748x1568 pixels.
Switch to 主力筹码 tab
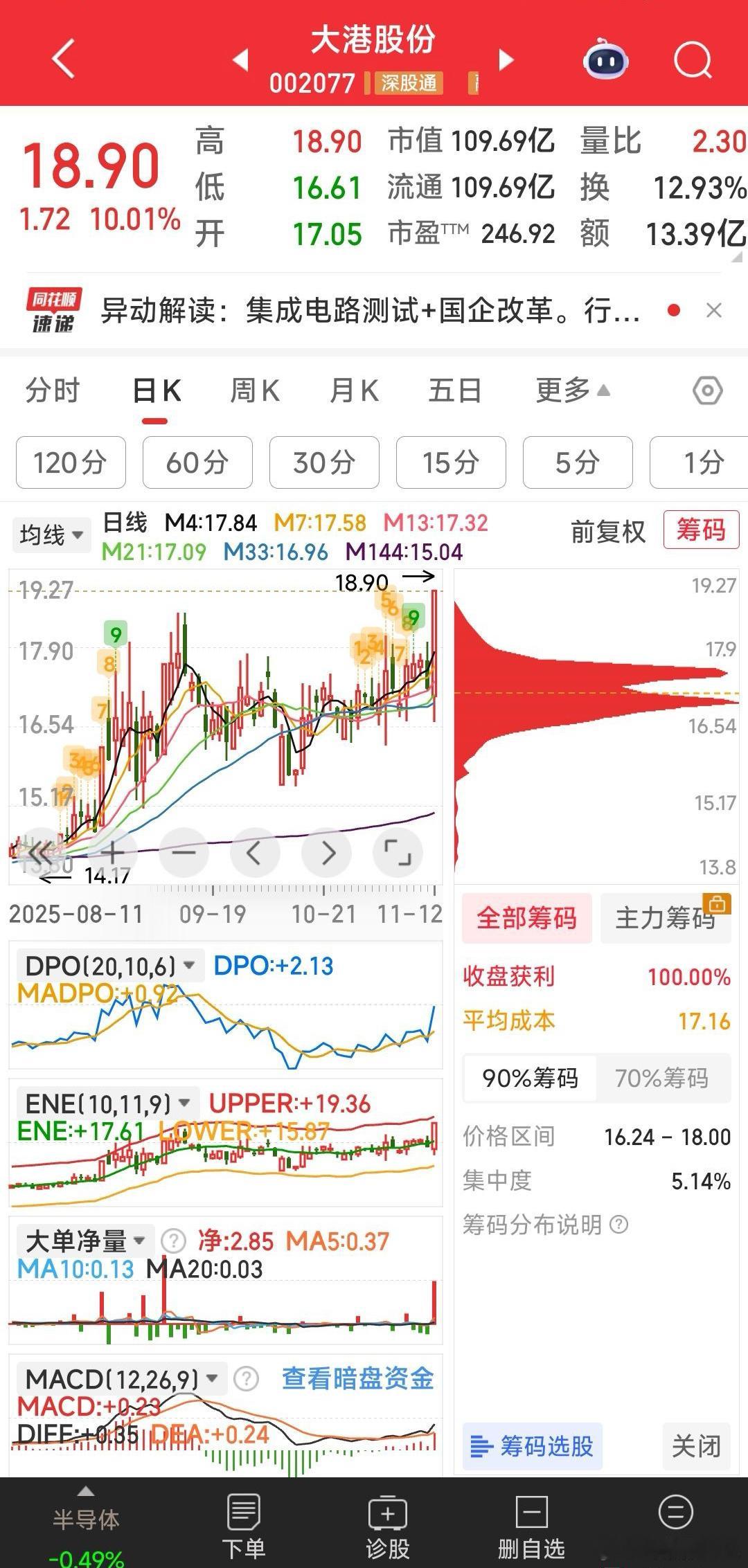coord(666,918)
